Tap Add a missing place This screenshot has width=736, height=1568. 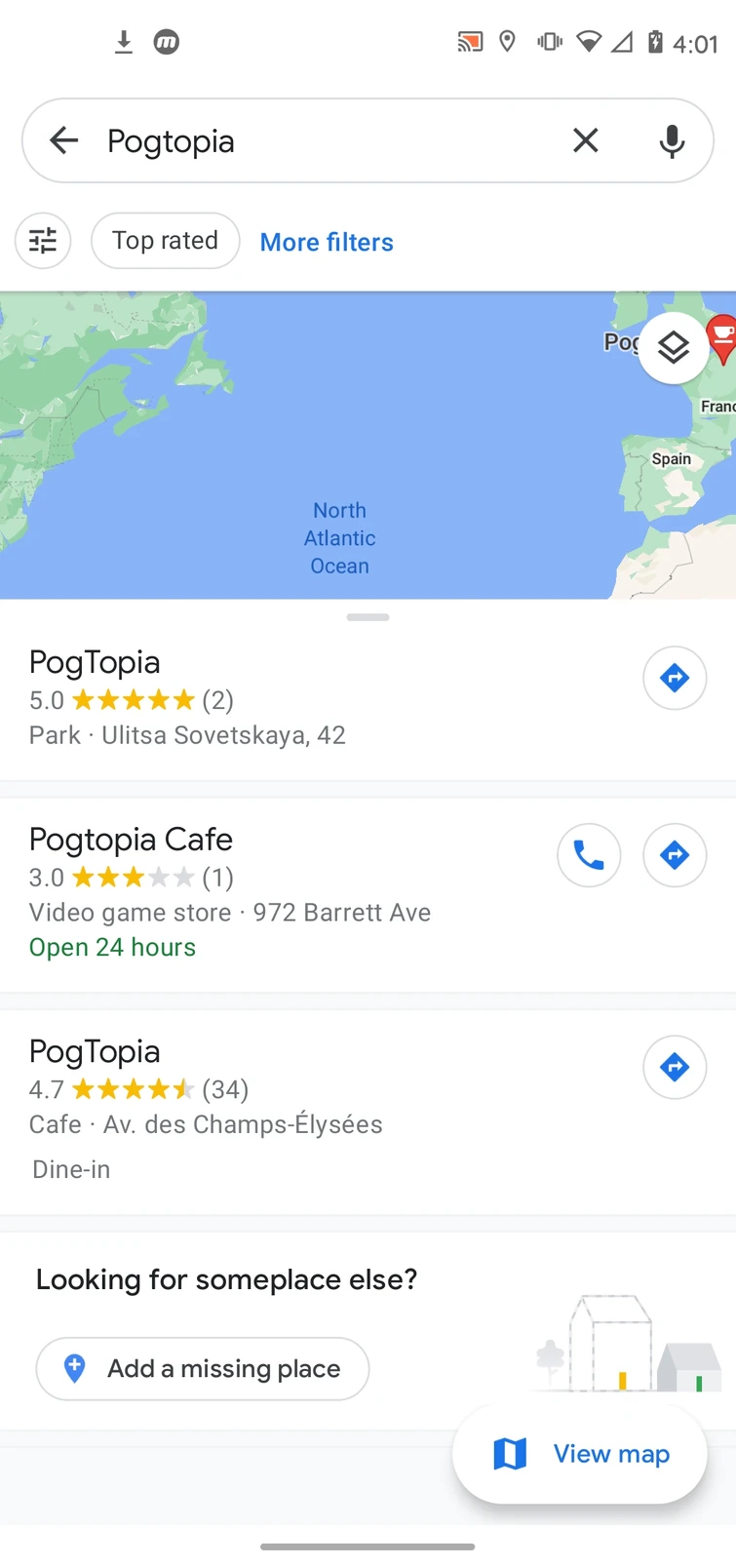pyautogui.click(x=203, y=1369)
